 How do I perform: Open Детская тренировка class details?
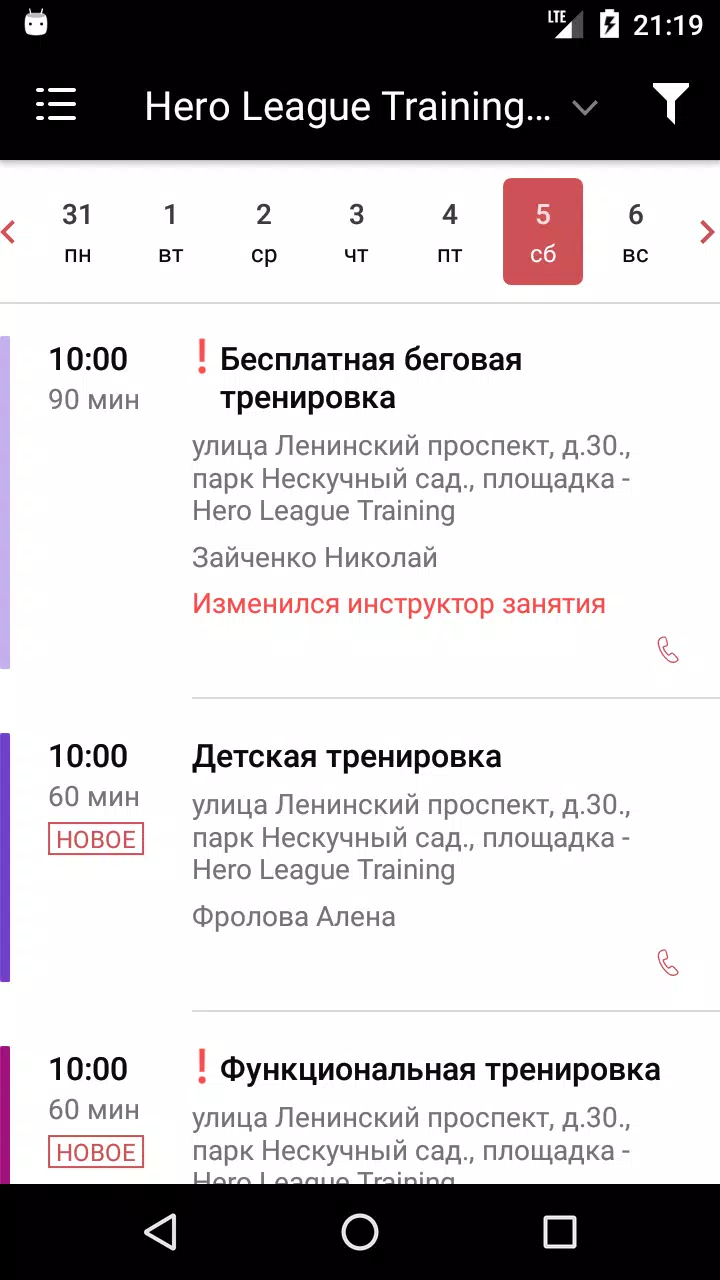click(346, 757)
